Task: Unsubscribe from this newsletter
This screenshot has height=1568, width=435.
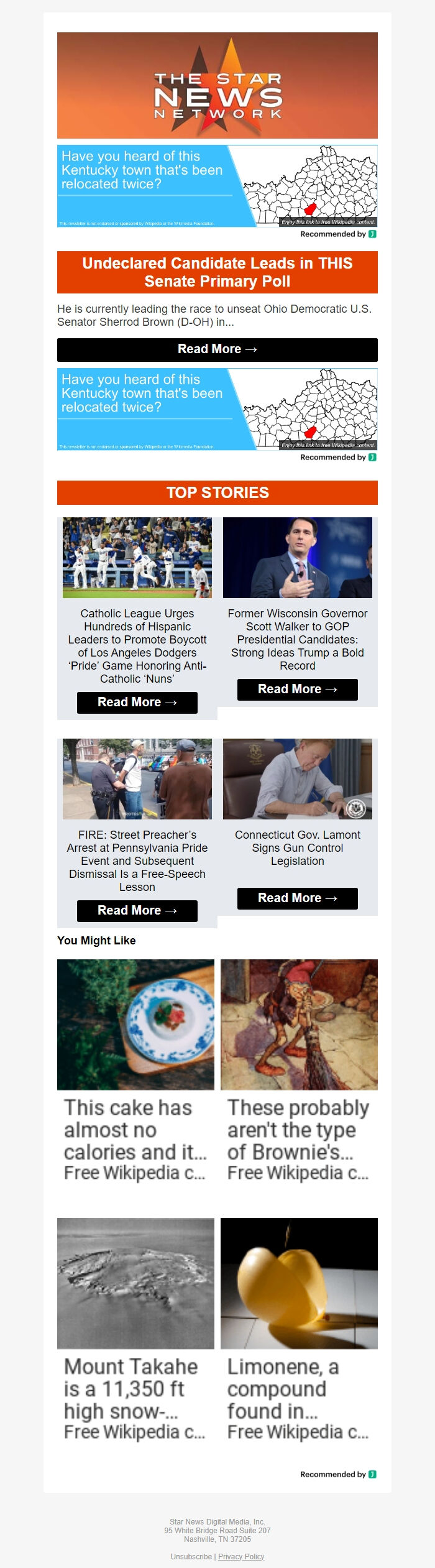Action: click(x=191, y=1556)
